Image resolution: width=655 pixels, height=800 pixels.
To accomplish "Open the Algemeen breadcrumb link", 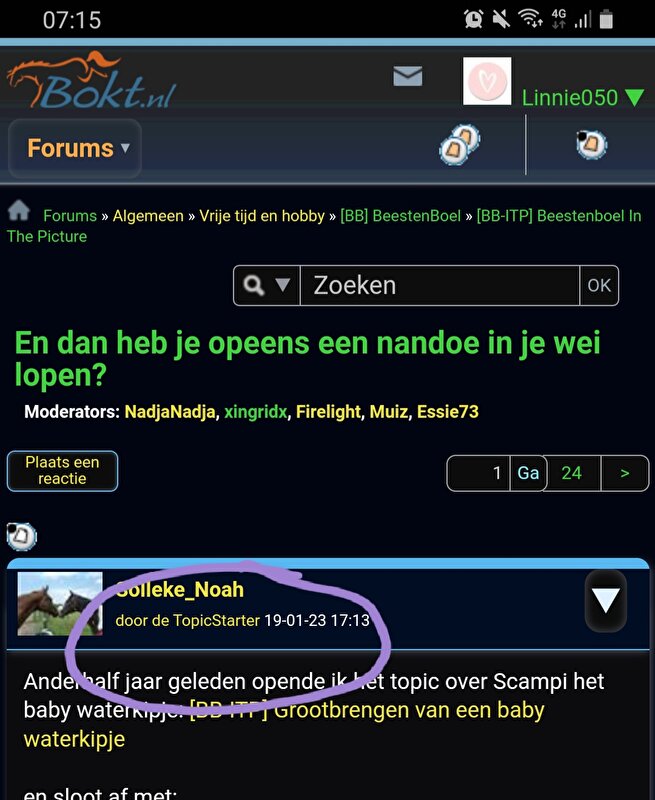I will (x=148, y=215).
